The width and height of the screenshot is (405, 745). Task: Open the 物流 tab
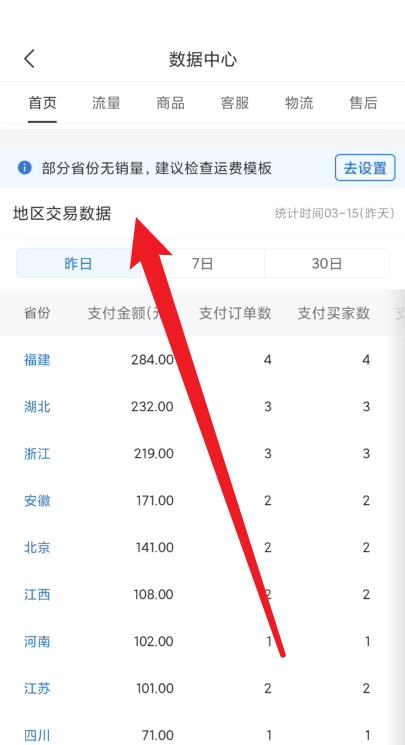[299, 103]
